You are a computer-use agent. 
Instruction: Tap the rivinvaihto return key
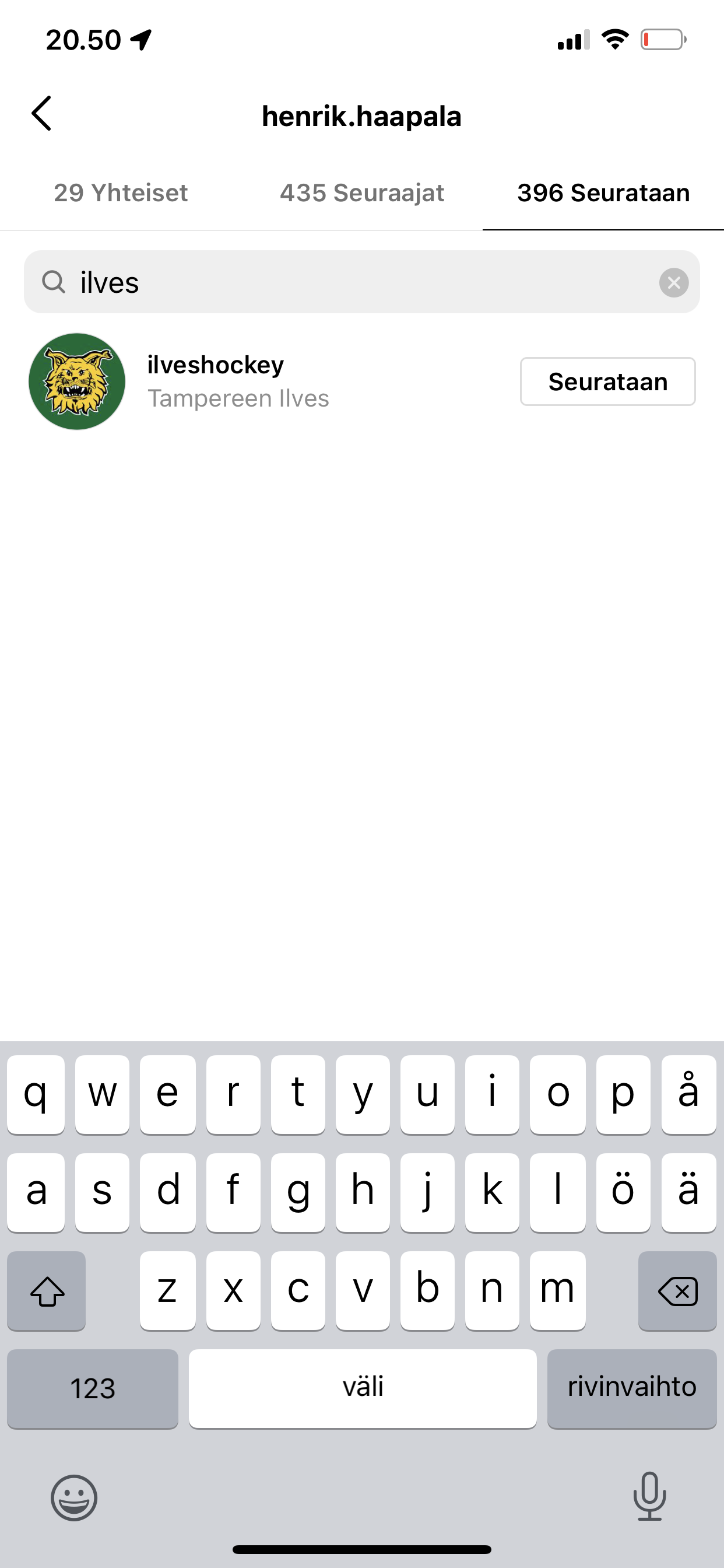pos(631,1388)
